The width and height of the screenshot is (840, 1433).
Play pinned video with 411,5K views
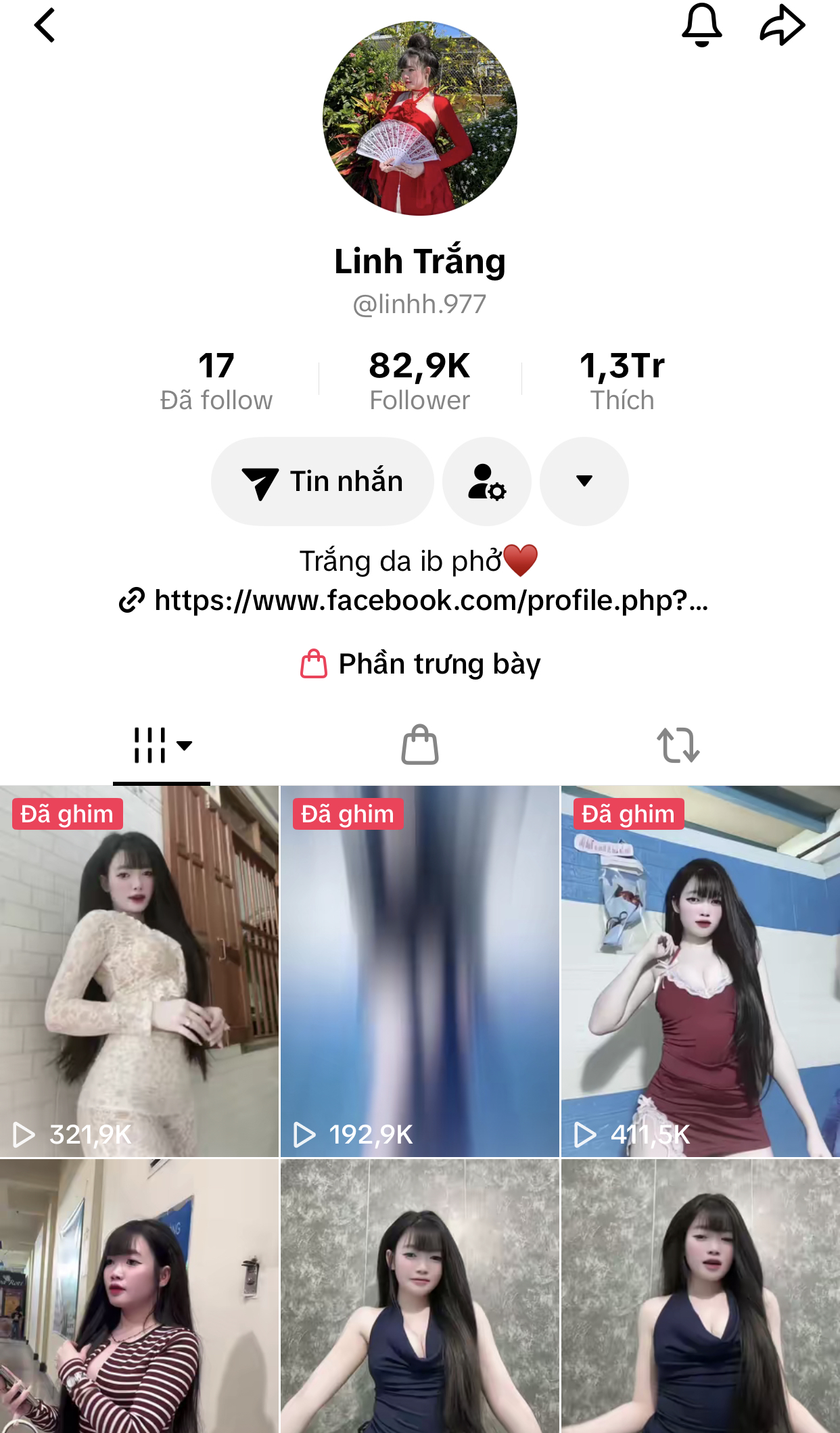coord(700,971)
